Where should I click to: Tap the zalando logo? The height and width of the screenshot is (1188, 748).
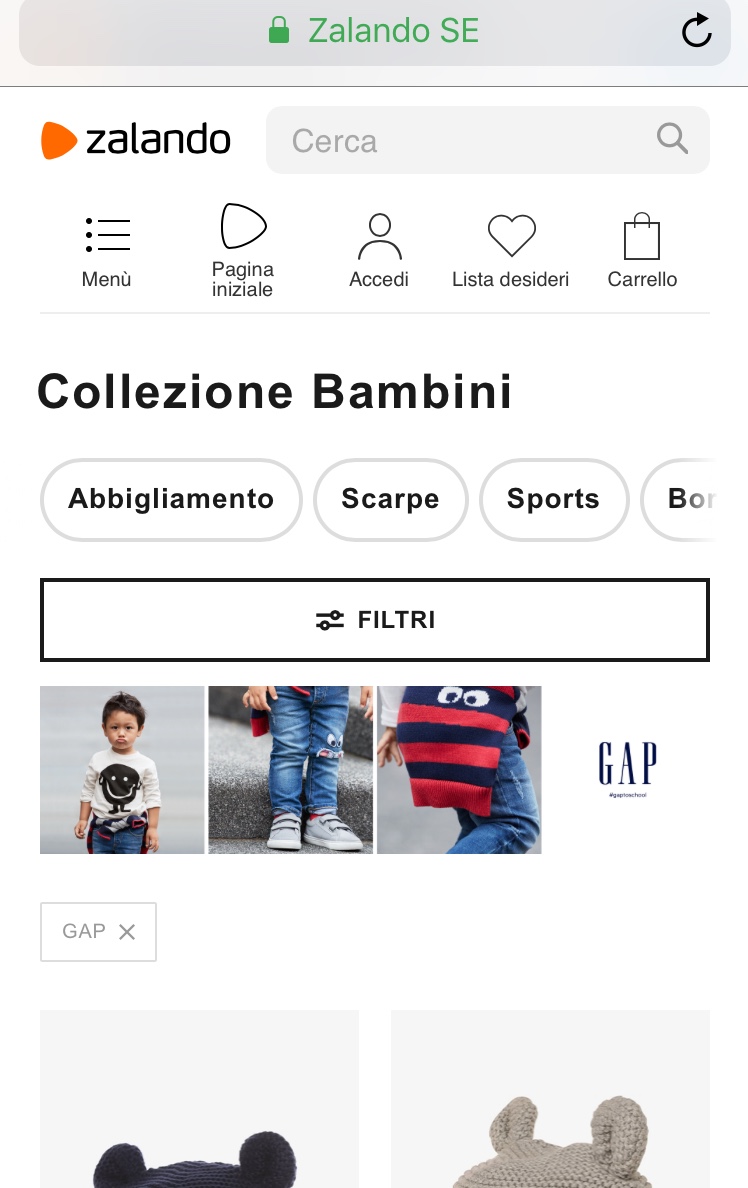(136, 140)
